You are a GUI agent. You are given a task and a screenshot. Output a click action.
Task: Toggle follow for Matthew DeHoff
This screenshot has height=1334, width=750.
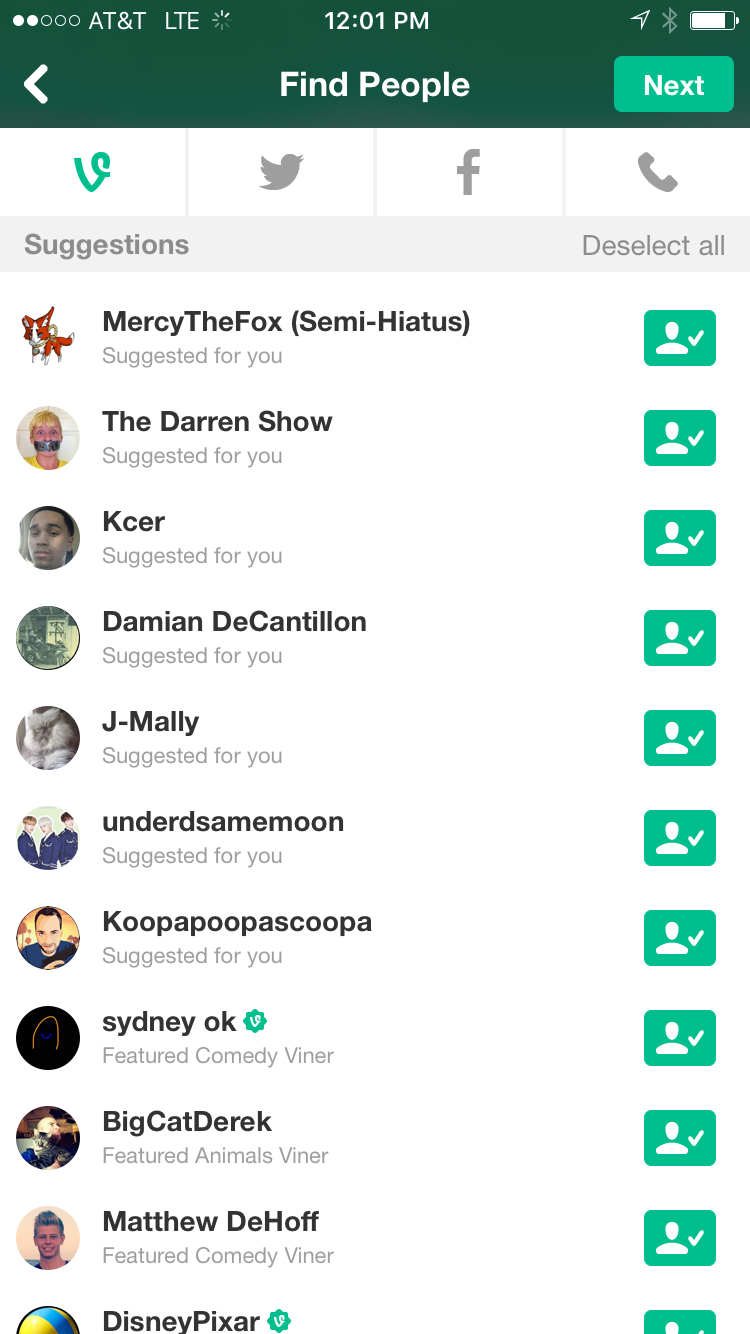tap(679, 1238)
